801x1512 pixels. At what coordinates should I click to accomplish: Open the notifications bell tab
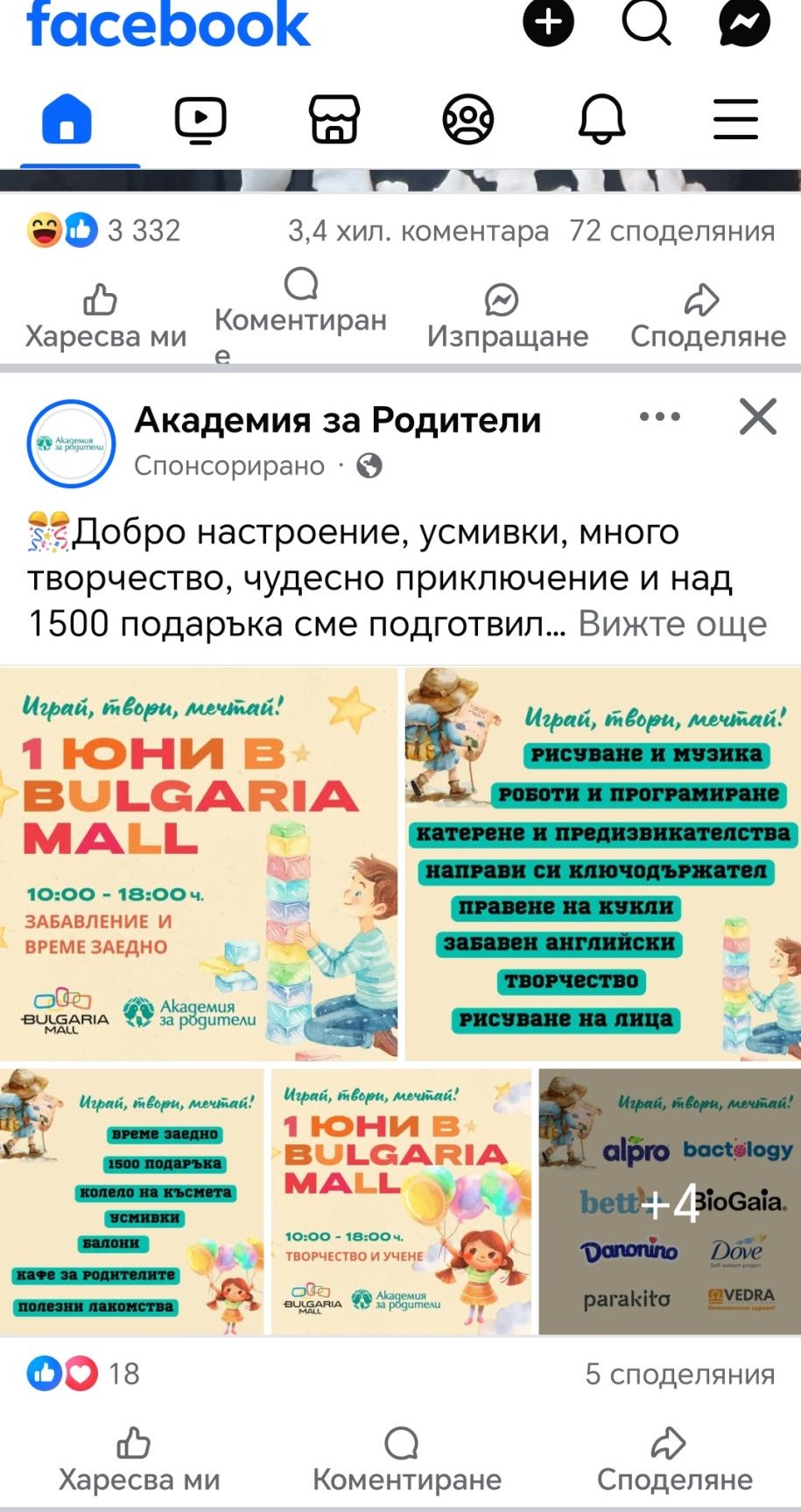[x=601, y=120]
